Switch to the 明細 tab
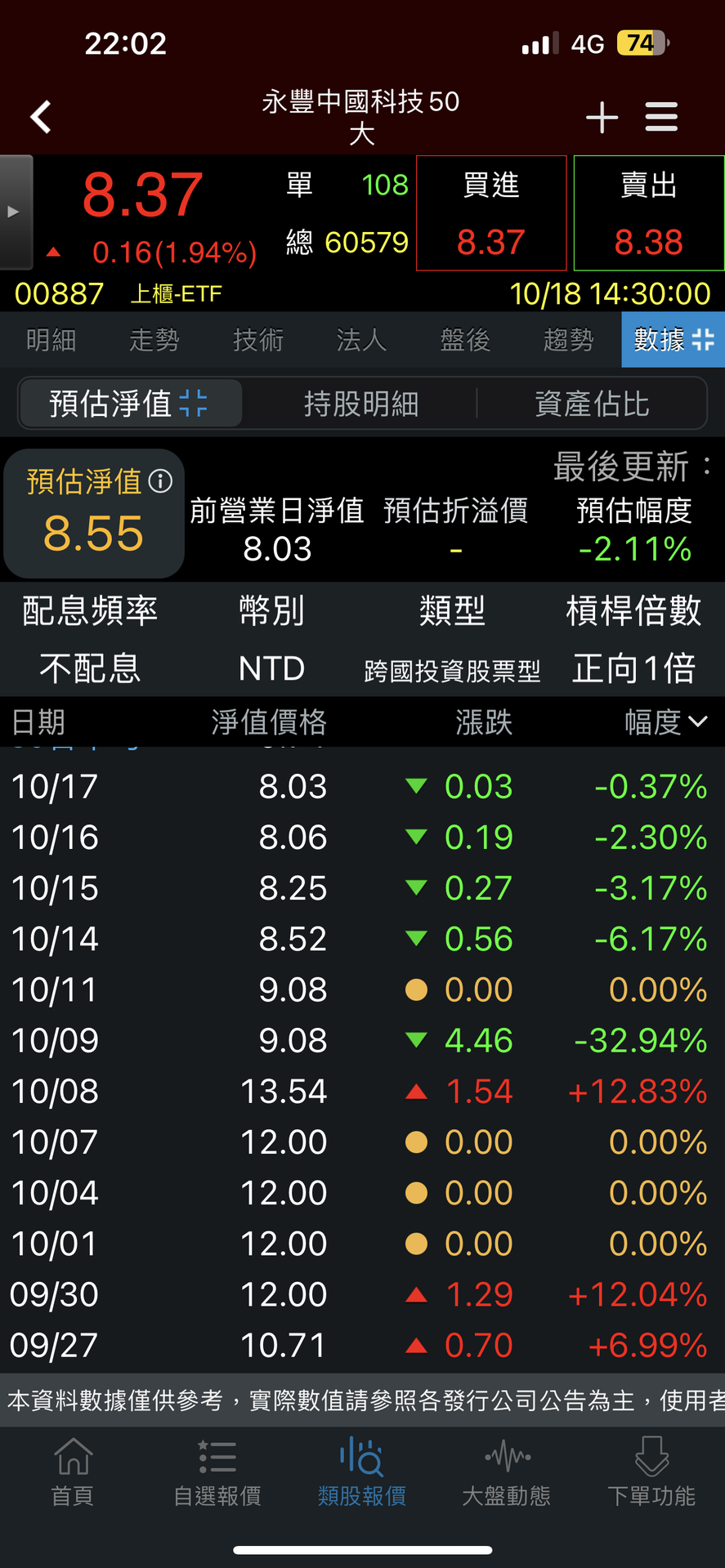 click(51, 340)
